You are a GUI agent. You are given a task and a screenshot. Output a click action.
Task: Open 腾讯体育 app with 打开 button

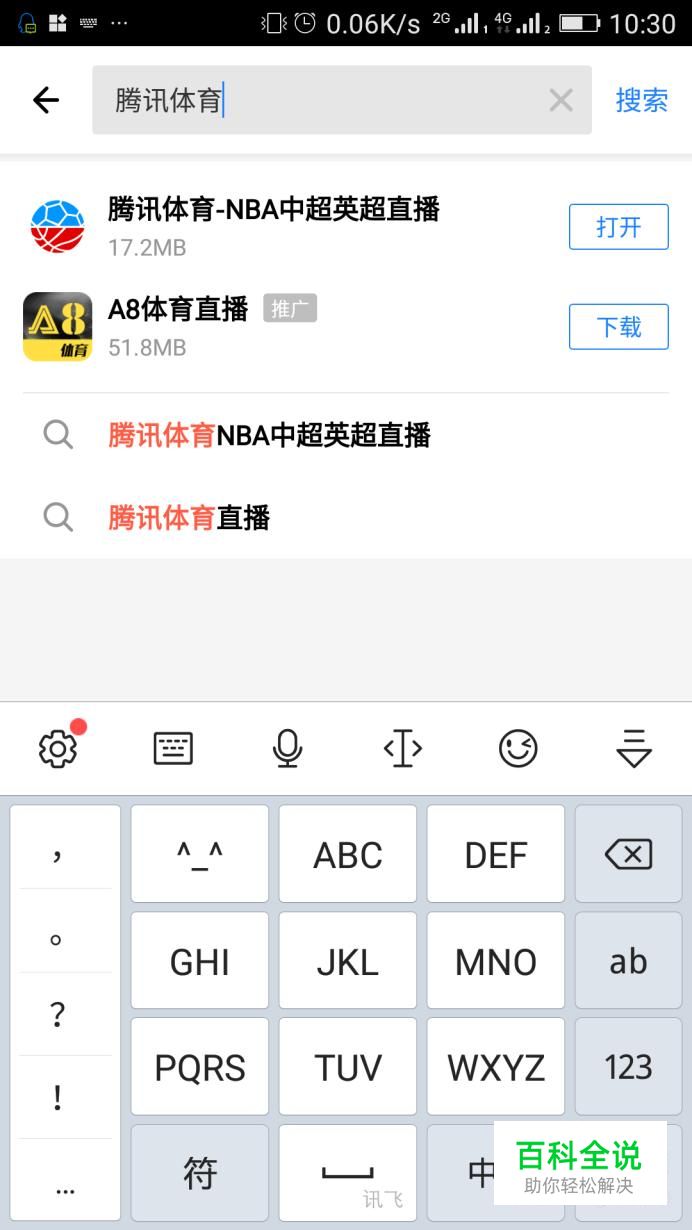pos(618,227)
